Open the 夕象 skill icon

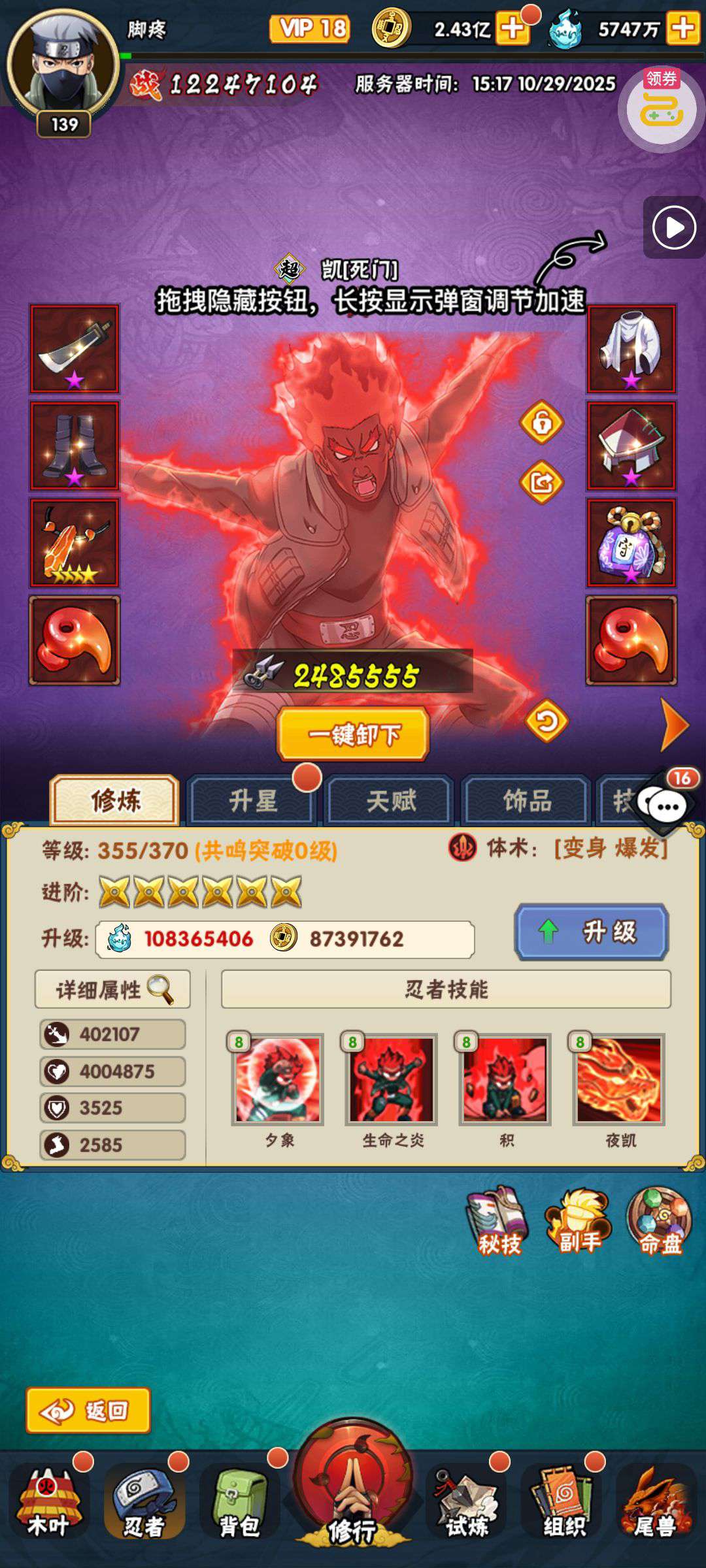coord(278,1079)
